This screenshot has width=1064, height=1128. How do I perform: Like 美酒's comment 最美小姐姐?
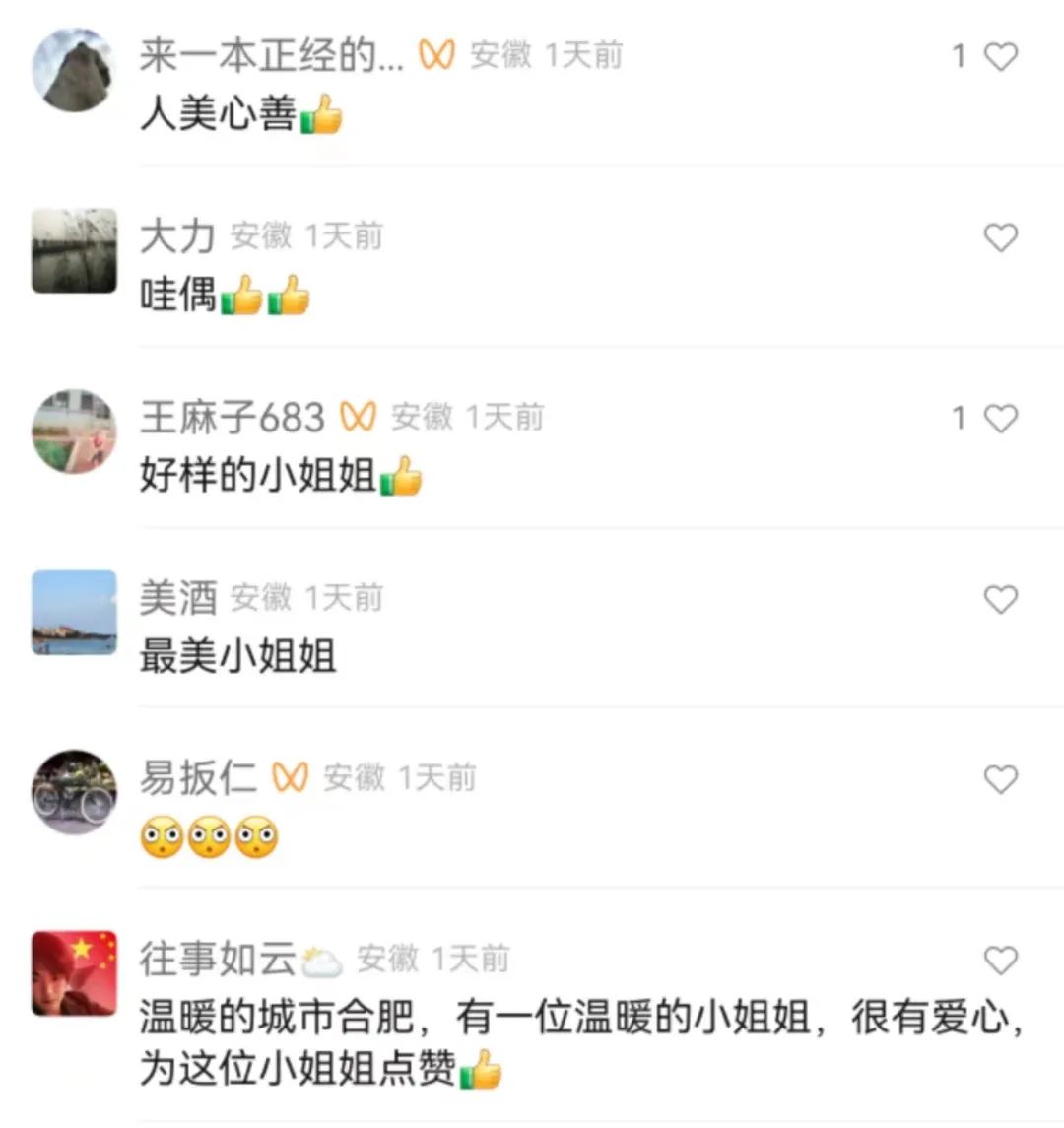tap(1000, 599)
